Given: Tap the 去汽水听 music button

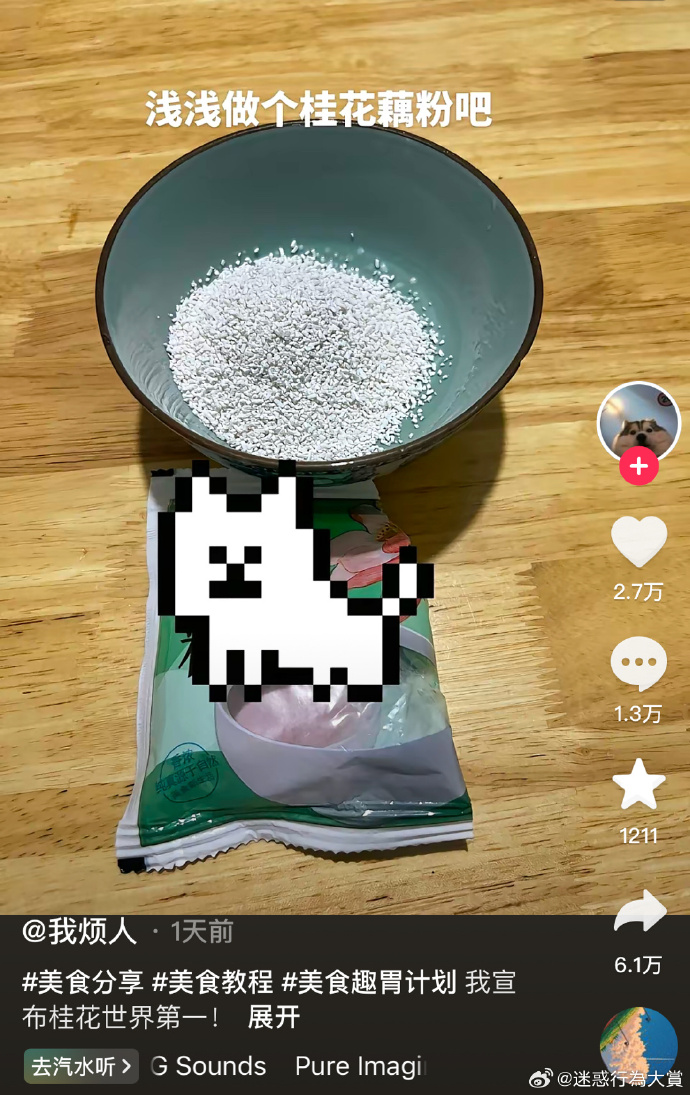Looking at the screenshot, I should point(81,1066).
